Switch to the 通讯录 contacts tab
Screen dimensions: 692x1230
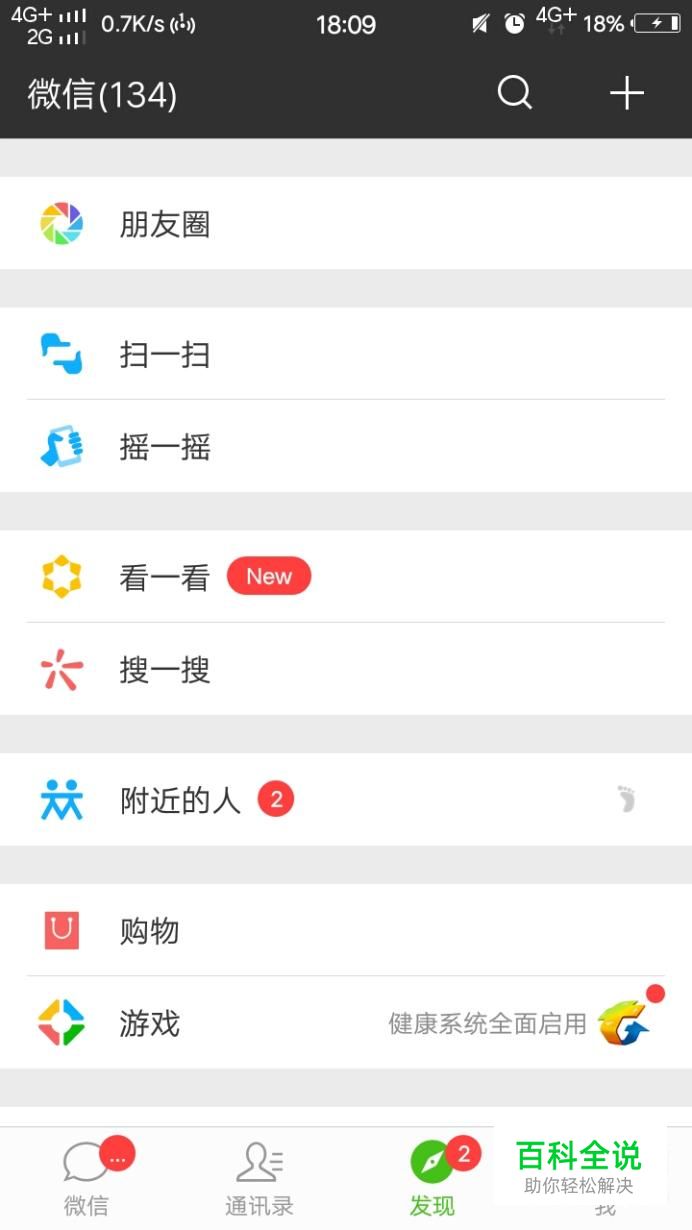click(259, 1179)
